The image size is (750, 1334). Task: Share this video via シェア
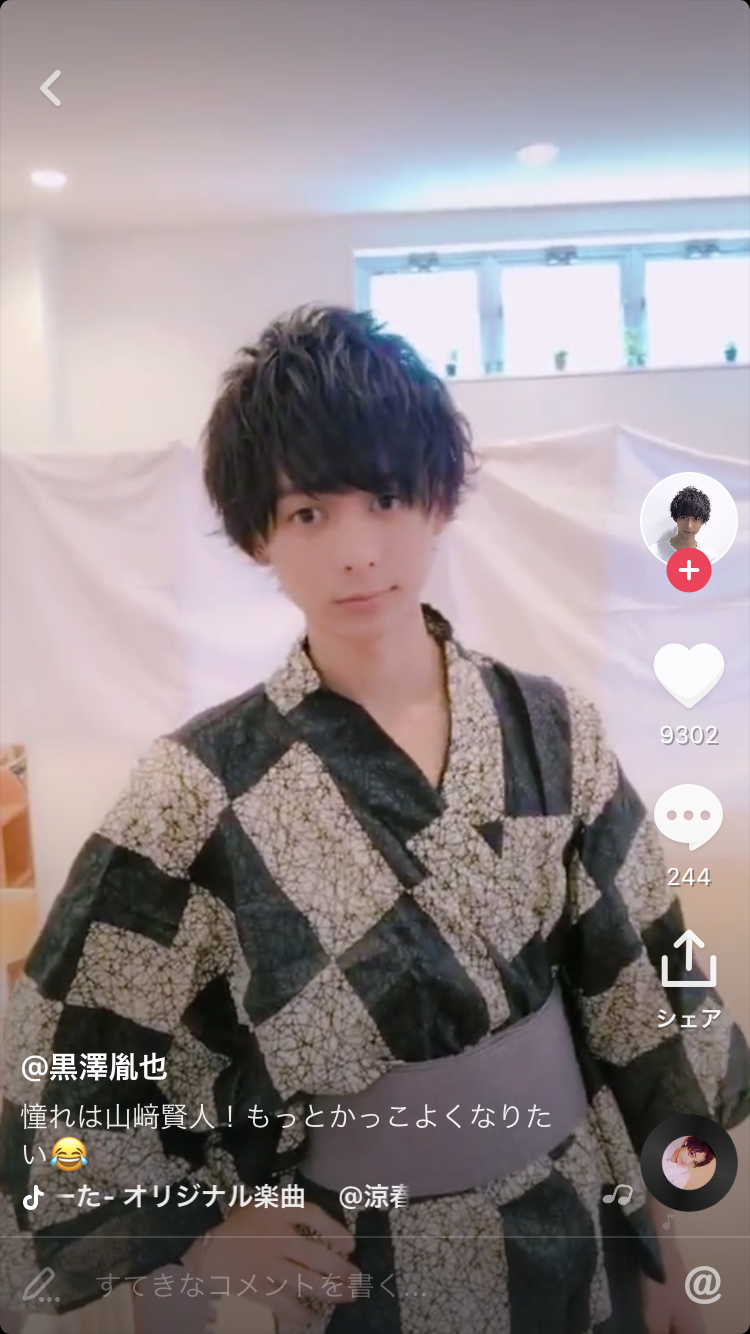[x=688, y=962]
